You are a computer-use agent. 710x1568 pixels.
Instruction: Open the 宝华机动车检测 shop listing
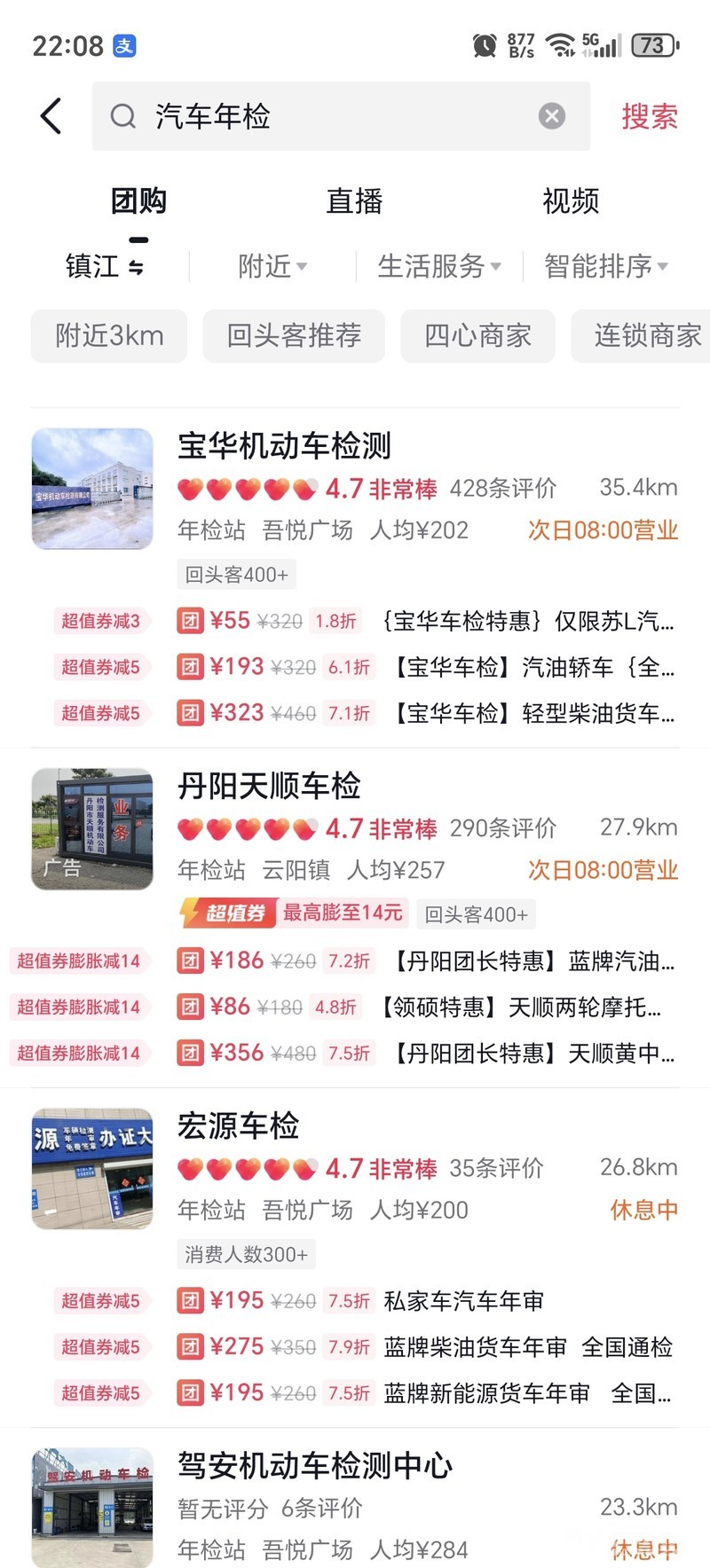point(284,446)
